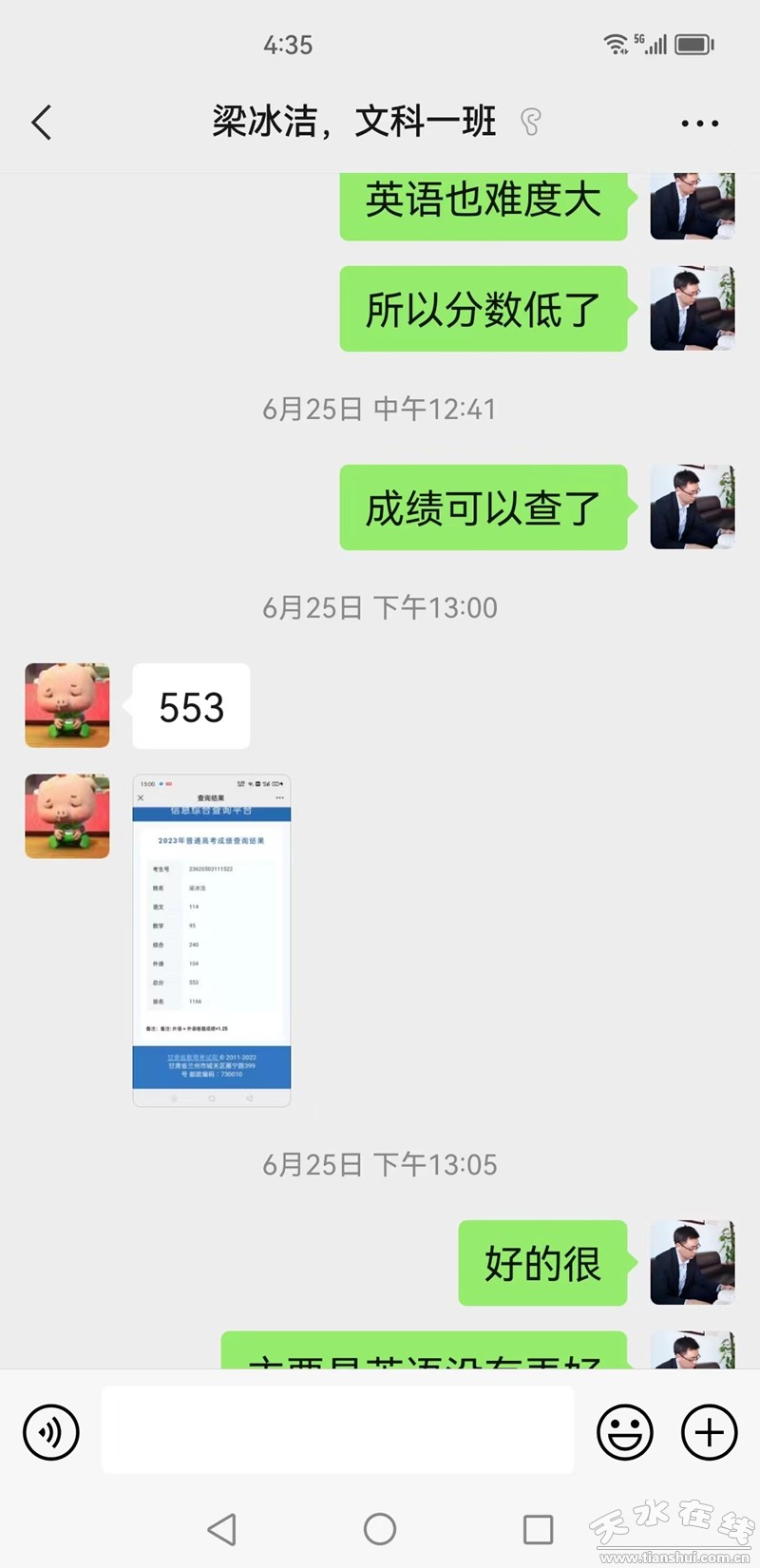The image size is (760, 1568).
Task: View the score query screenshot image
Action: pos(211,941)
